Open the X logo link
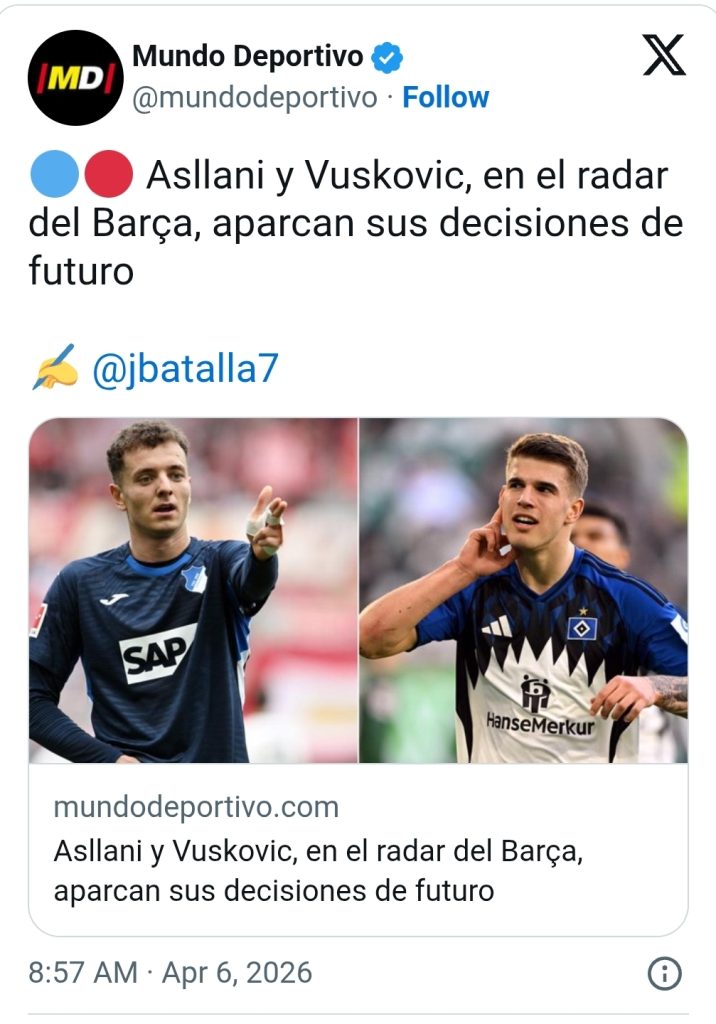716x1024 pixels. click(x=663, y=55)
